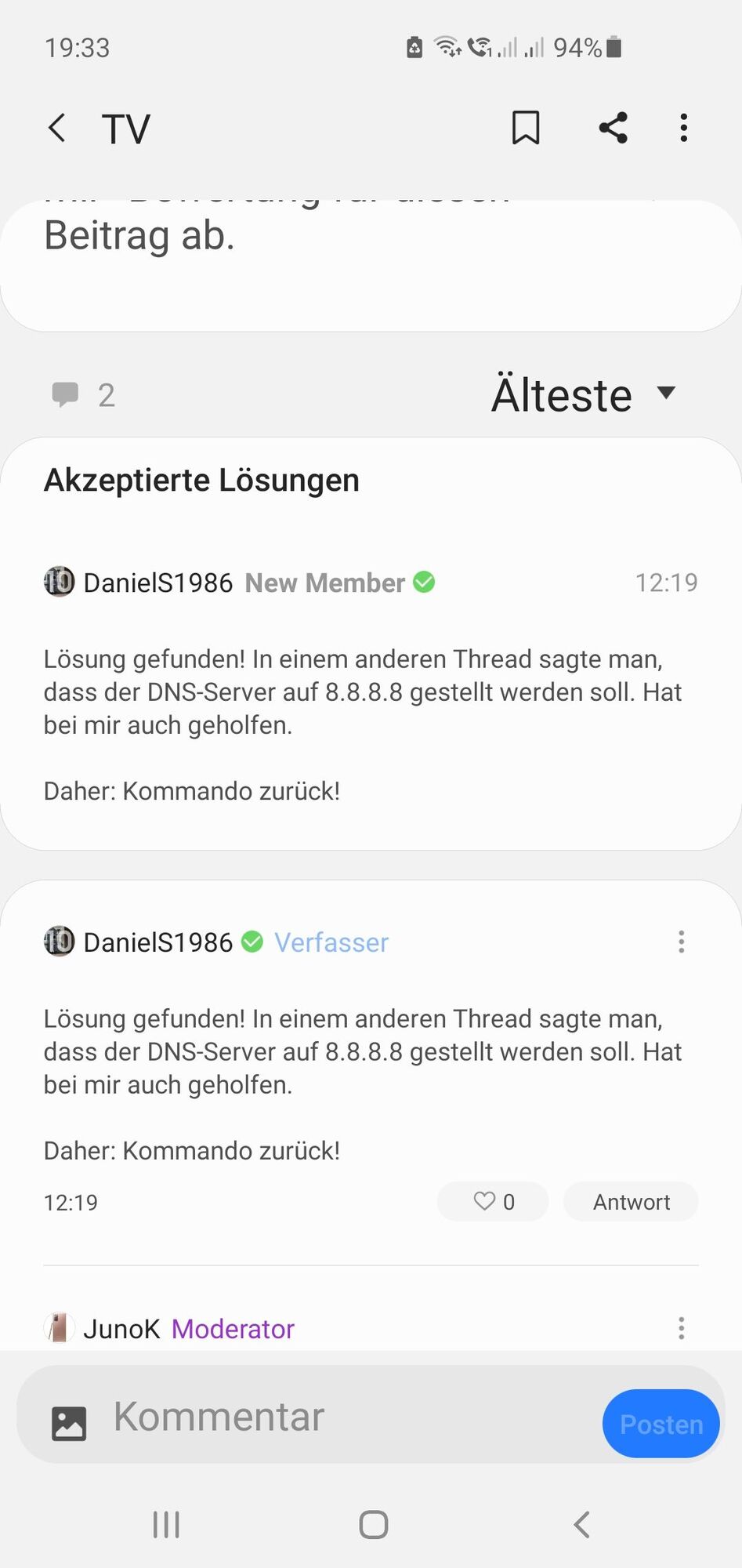Share this thread
The height and width of the screenshot is (1568, 742).
coord(613,128)
